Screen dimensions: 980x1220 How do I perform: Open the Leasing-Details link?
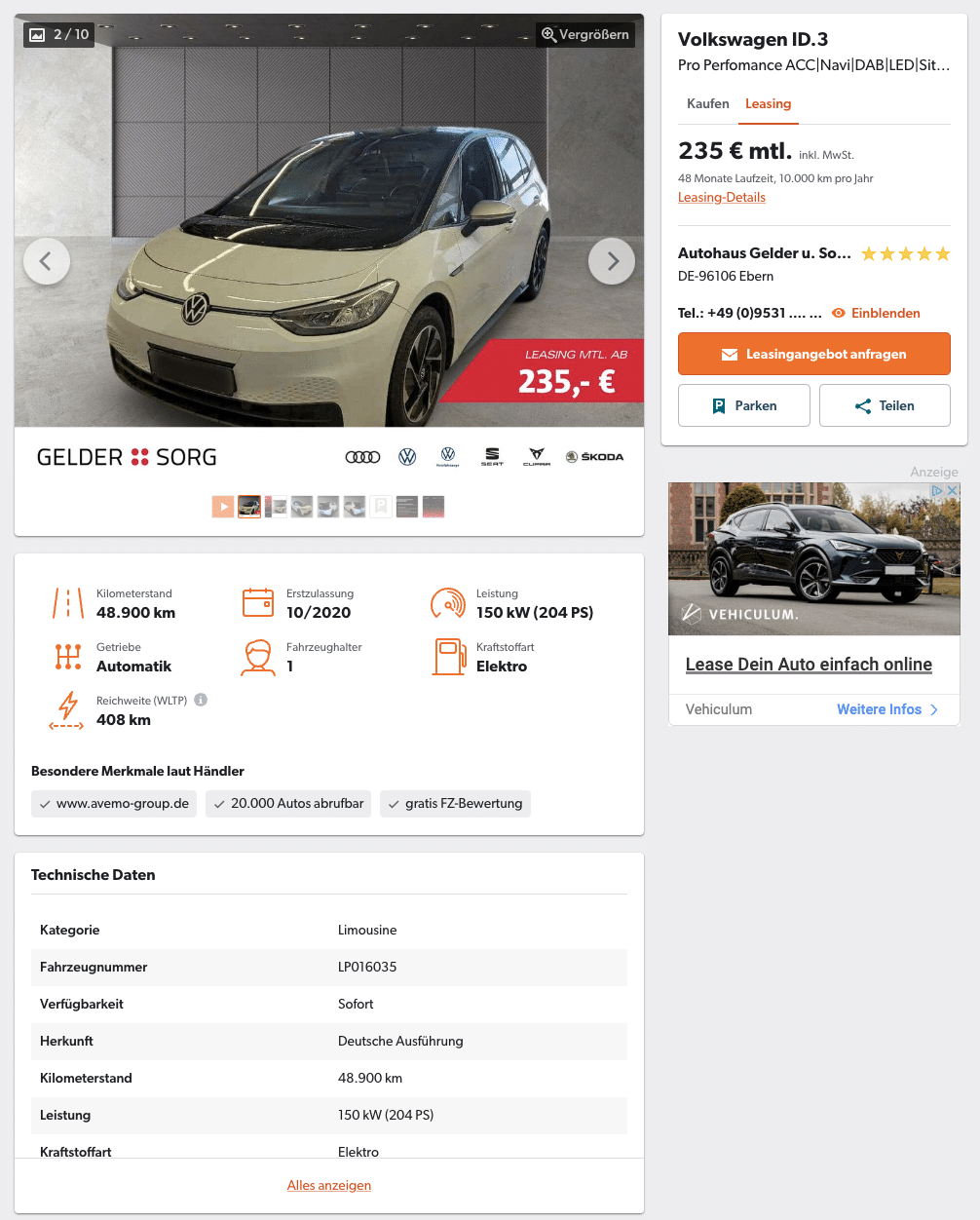click(x=722, y=198)
